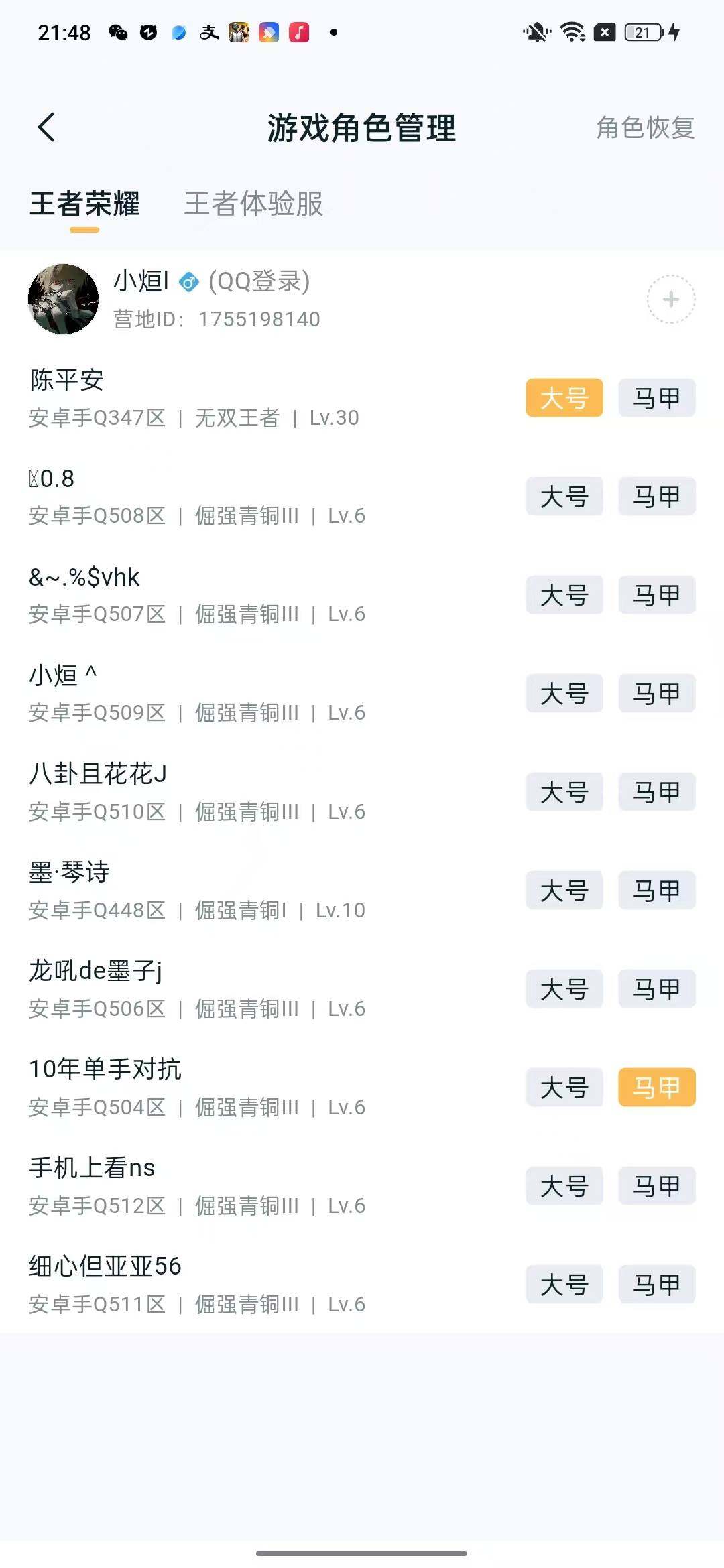Tap the male gender icon beside 小烜l
Screen dimensions: 724x1568
click(188, 282)
